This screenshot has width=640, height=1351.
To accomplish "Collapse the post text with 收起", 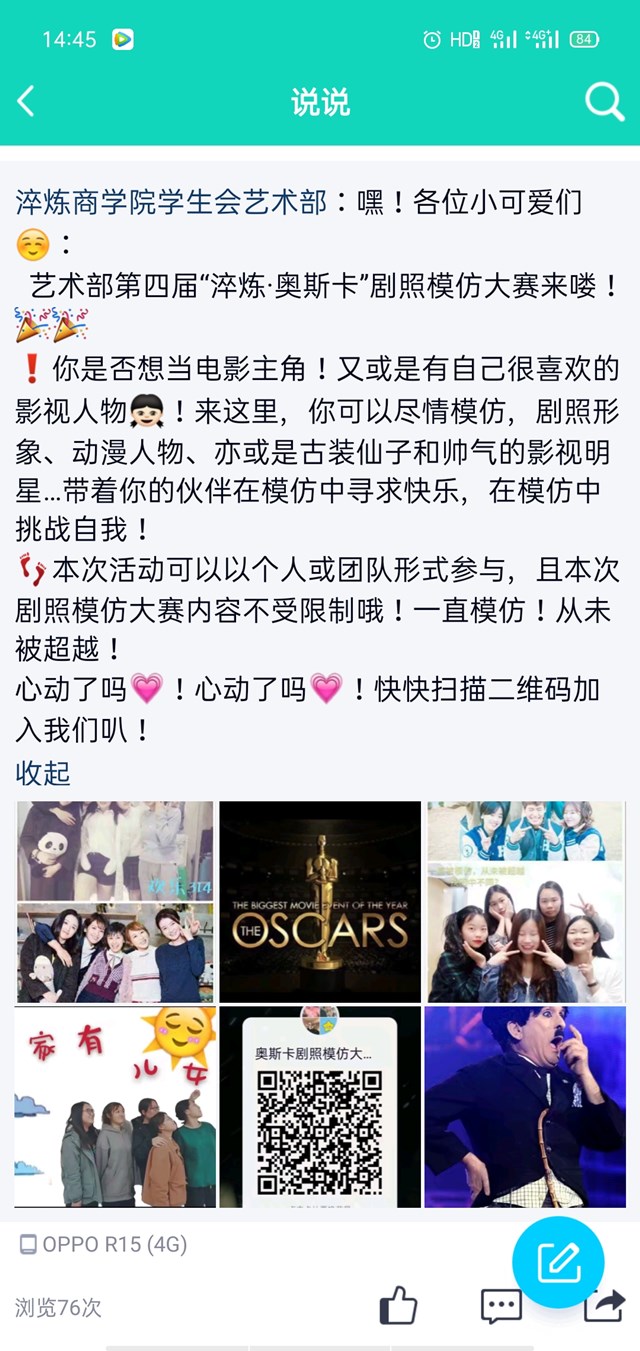I will point(43,773).
